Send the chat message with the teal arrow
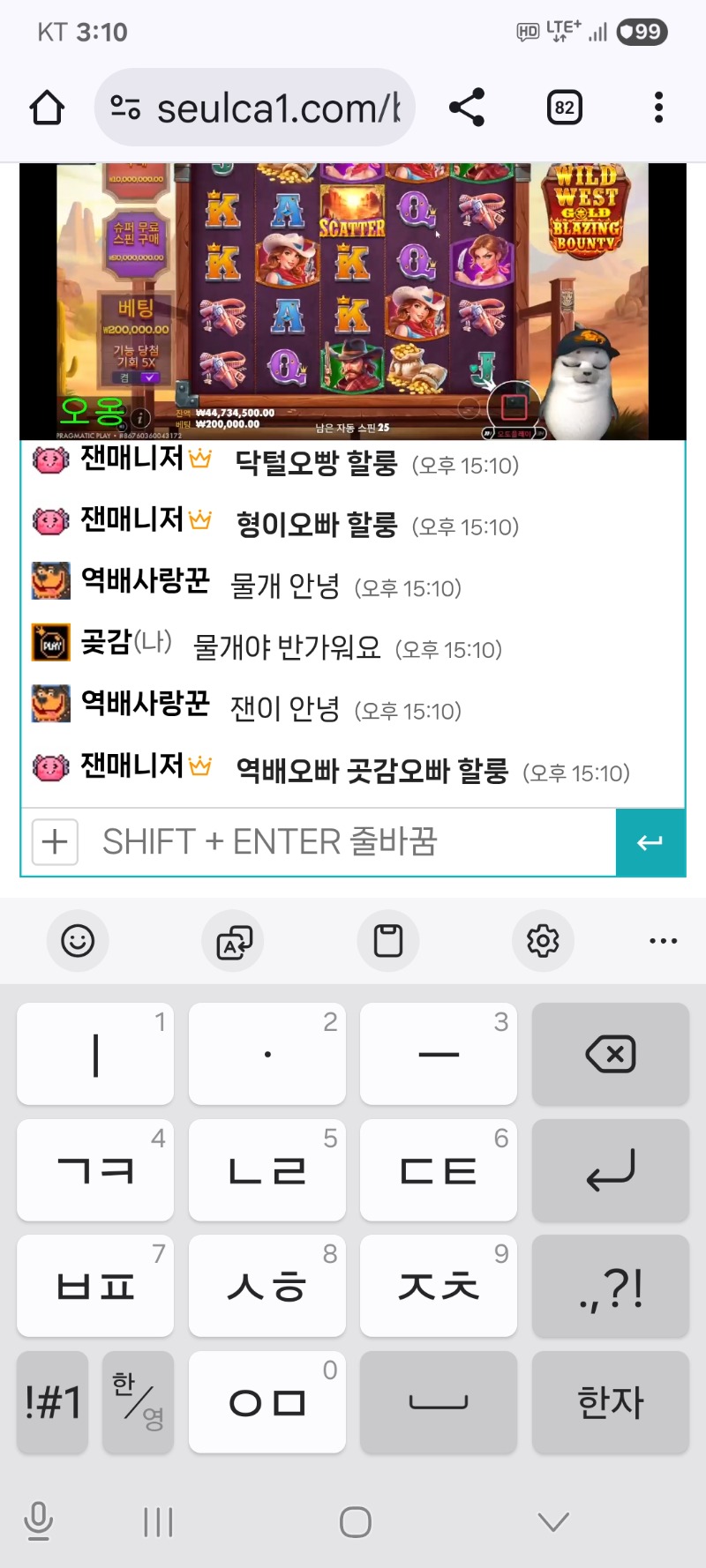Screen dimensions: 706x1568 click(x=650, y=842)
